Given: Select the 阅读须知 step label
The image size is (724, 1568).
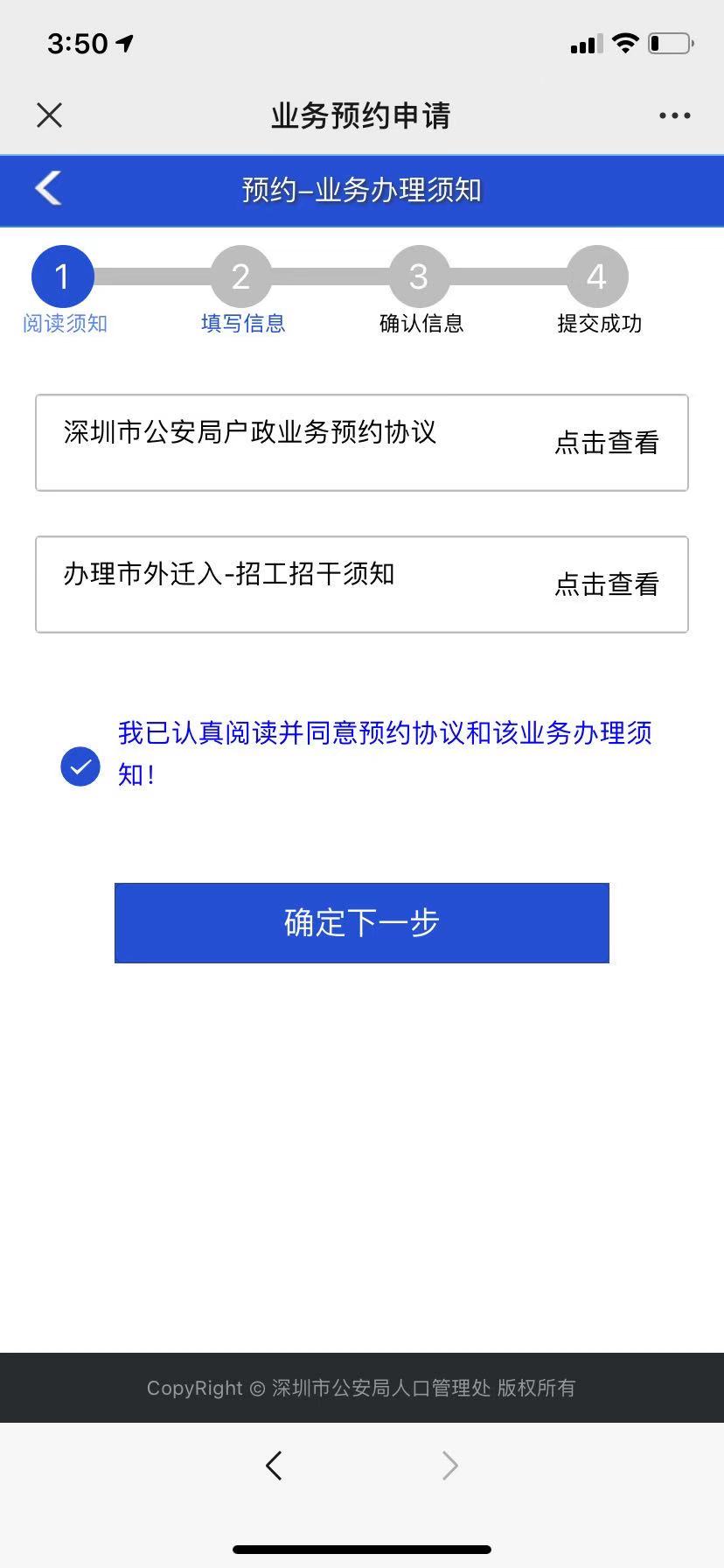Looking at the screenshot, I should (x=64, y=323).
